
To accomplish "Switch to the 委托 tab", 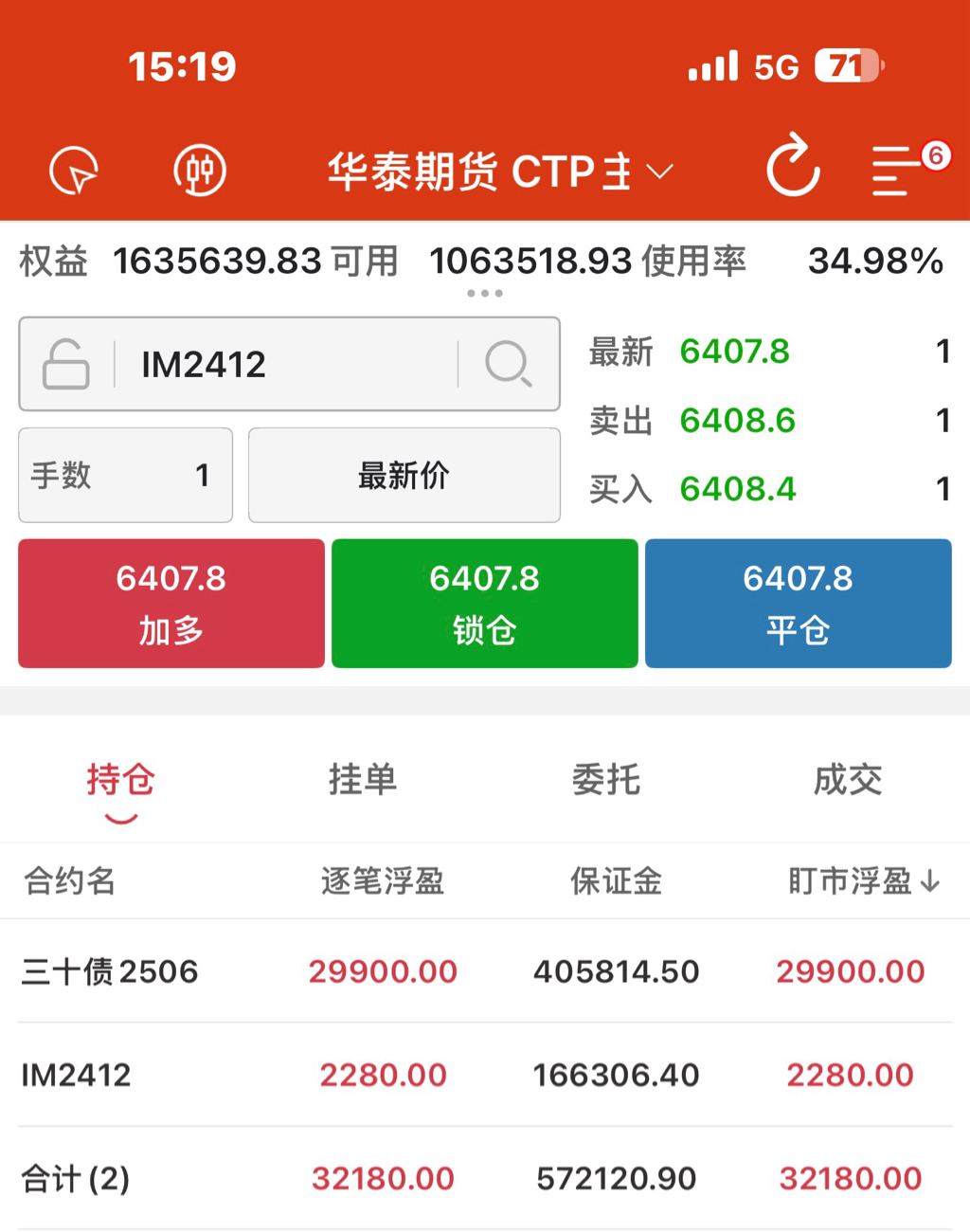I will tap(605, 780).
